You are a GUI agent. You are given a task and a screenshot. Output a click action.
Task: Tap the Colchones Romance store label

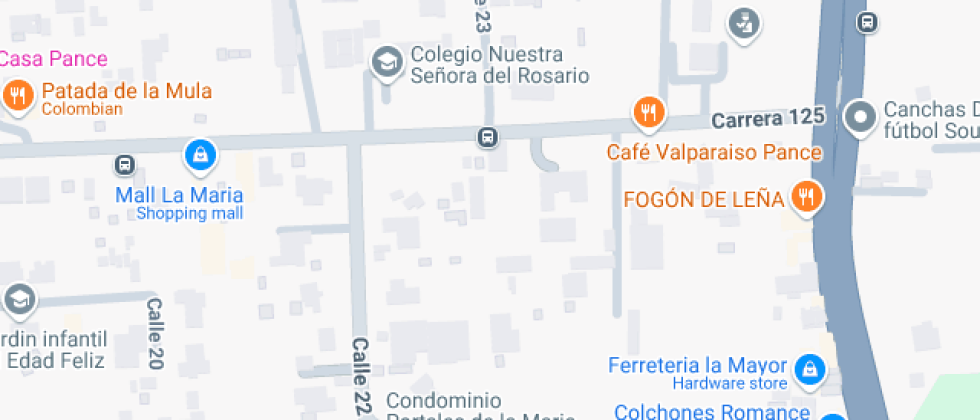tap(712, 412)
